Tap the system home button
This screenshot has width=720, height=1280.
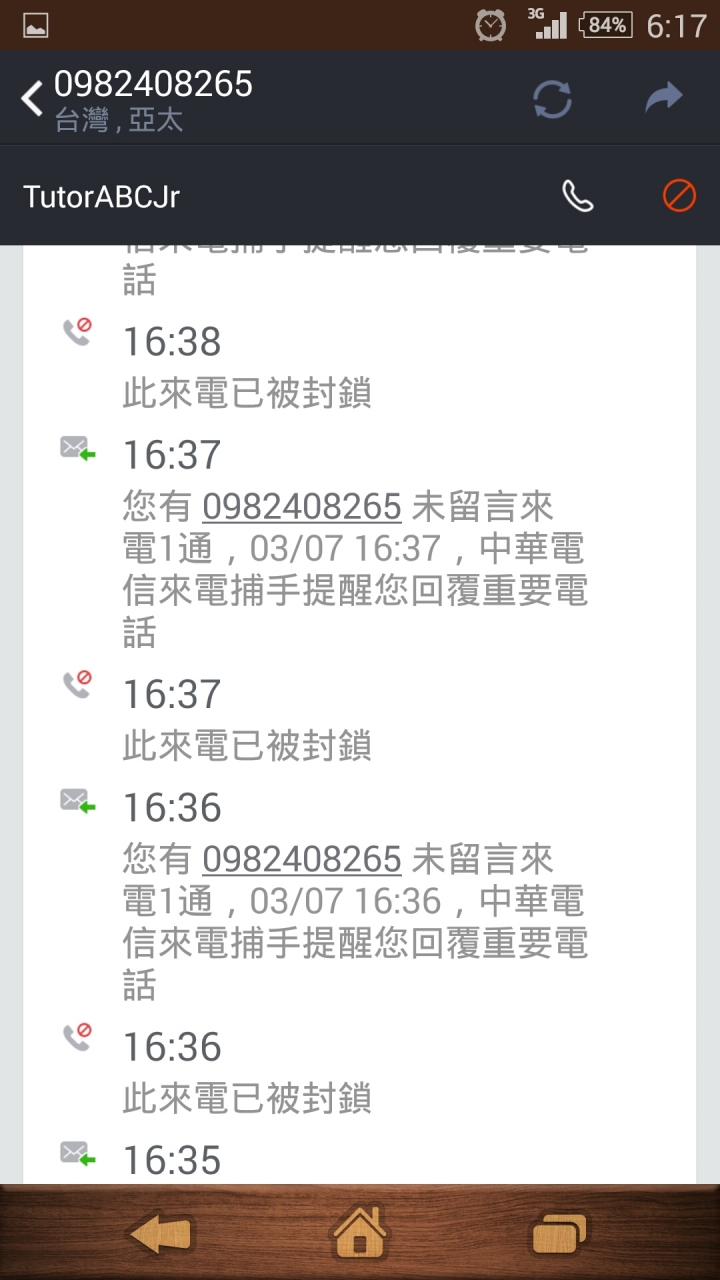(x=360, y=1232)
